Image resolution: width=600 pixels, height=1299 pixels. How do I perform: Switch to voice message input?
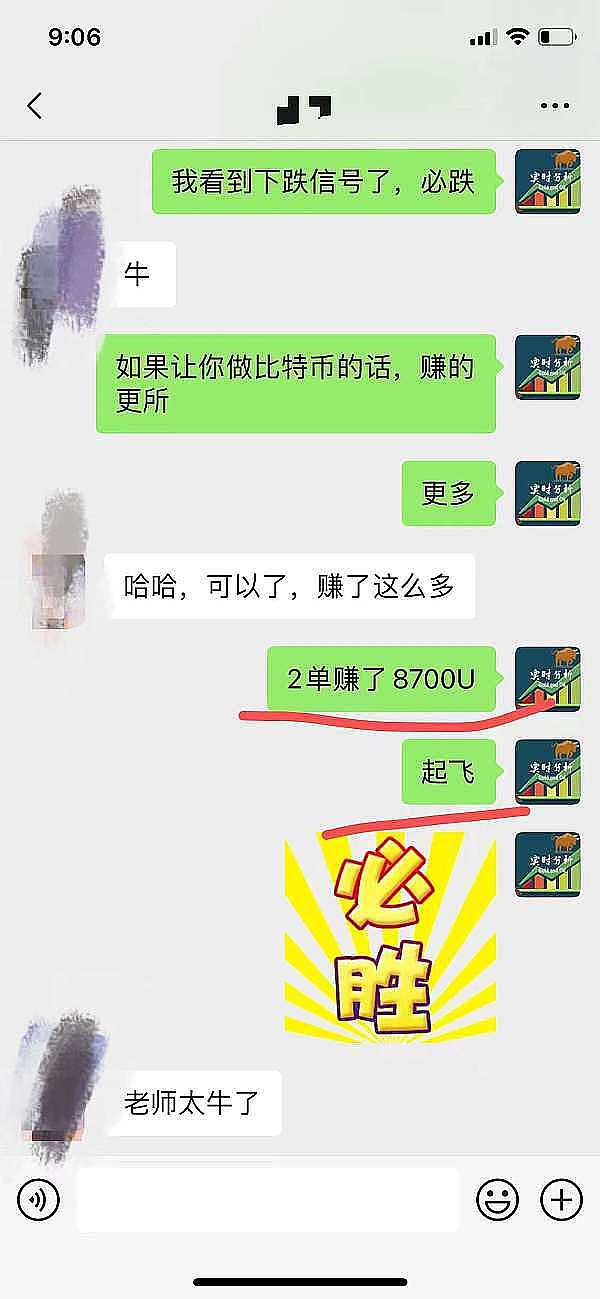point(39,1199)
